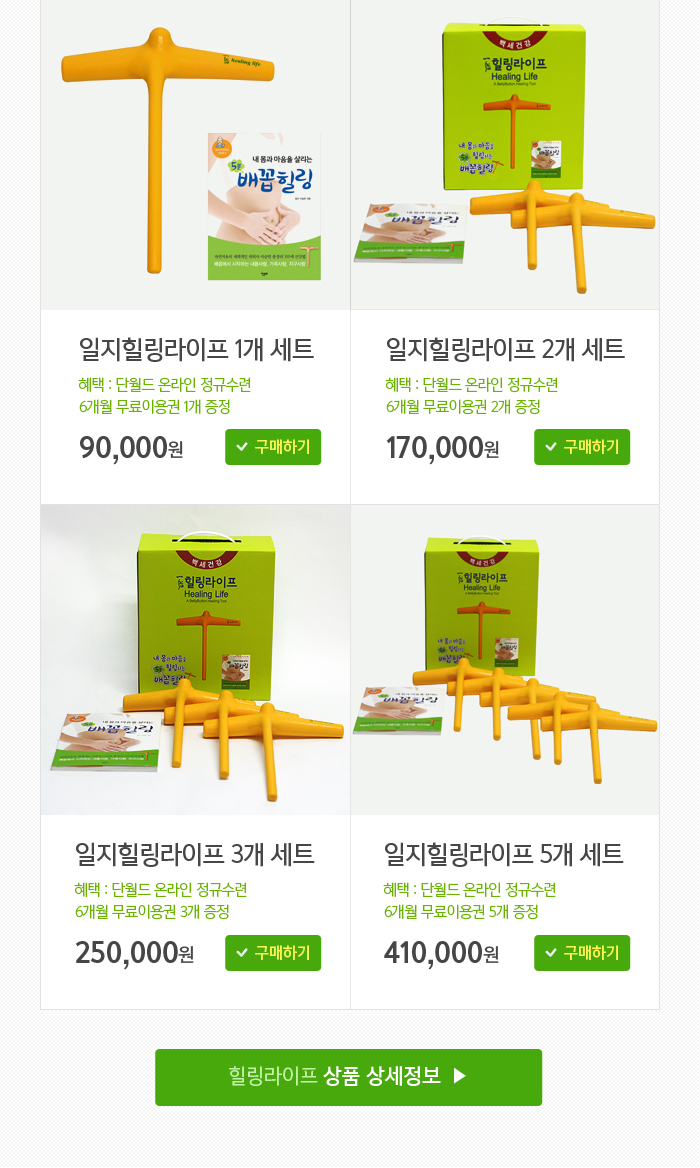Open the 1개 세트 product image
This screenshot has height=1168, width=700.
195,155
